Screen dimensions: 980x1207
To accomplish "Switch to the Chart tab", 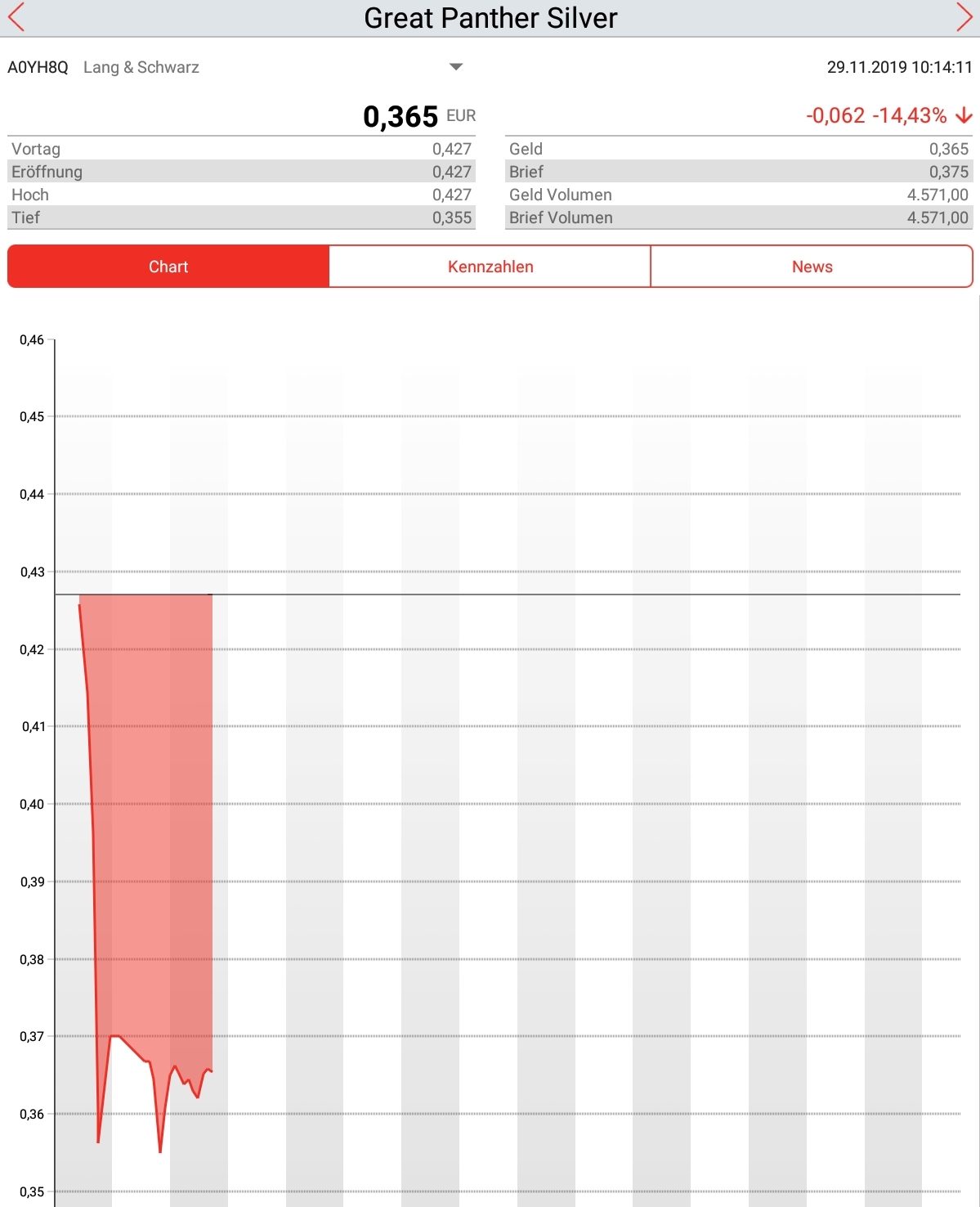I will 168,267.
